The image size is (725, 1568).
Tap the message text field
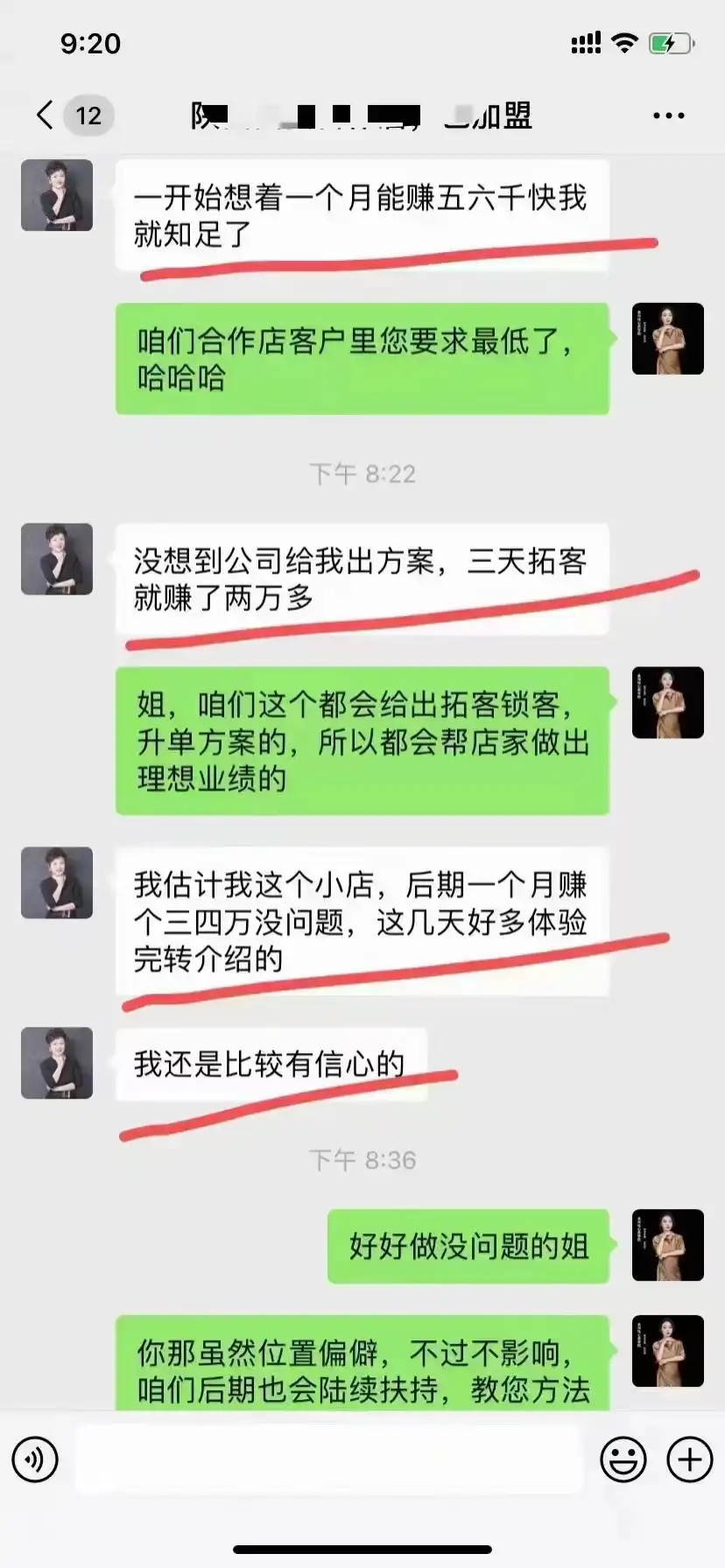pyautogui.click(x=328, y=1459)
